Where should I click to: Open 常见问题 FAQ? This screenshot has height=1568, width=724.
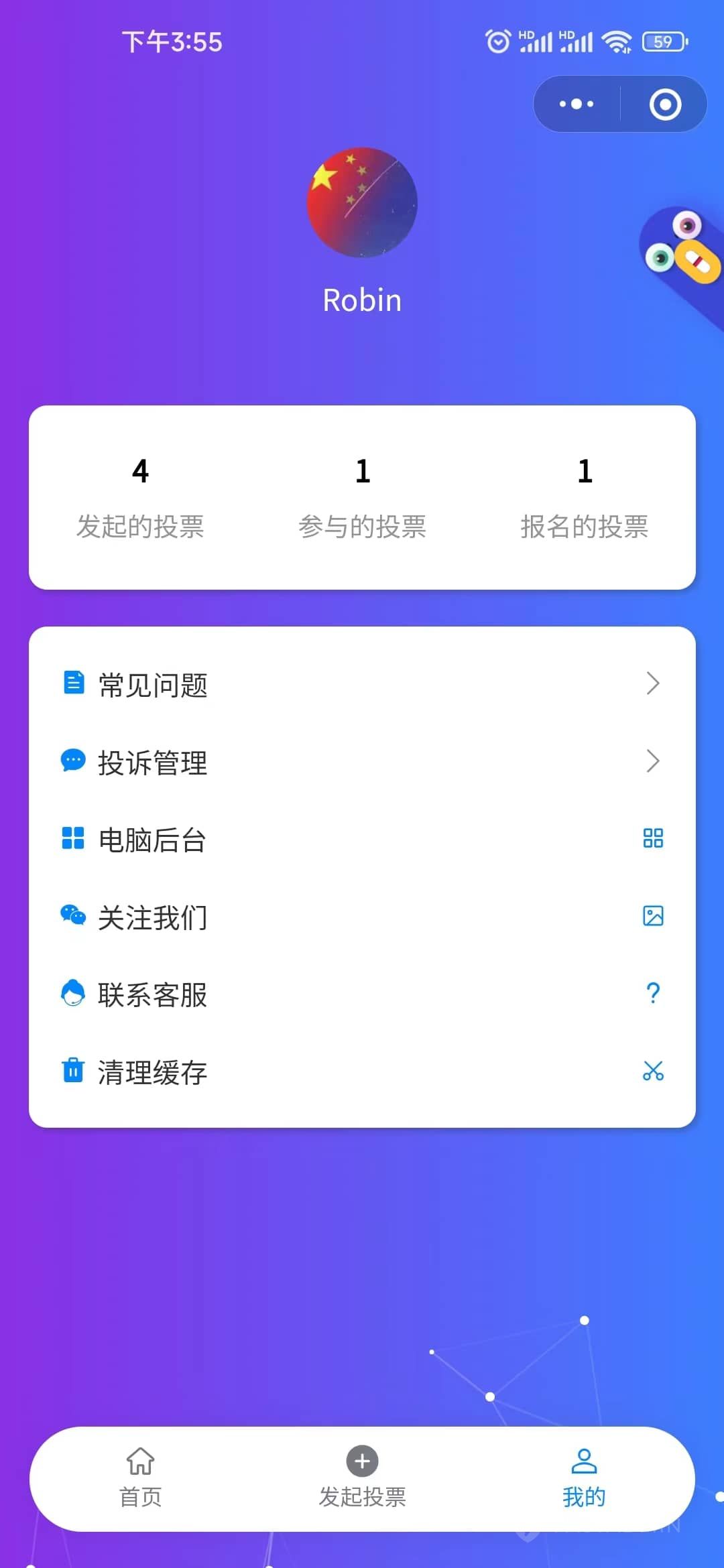pos(362,684)
